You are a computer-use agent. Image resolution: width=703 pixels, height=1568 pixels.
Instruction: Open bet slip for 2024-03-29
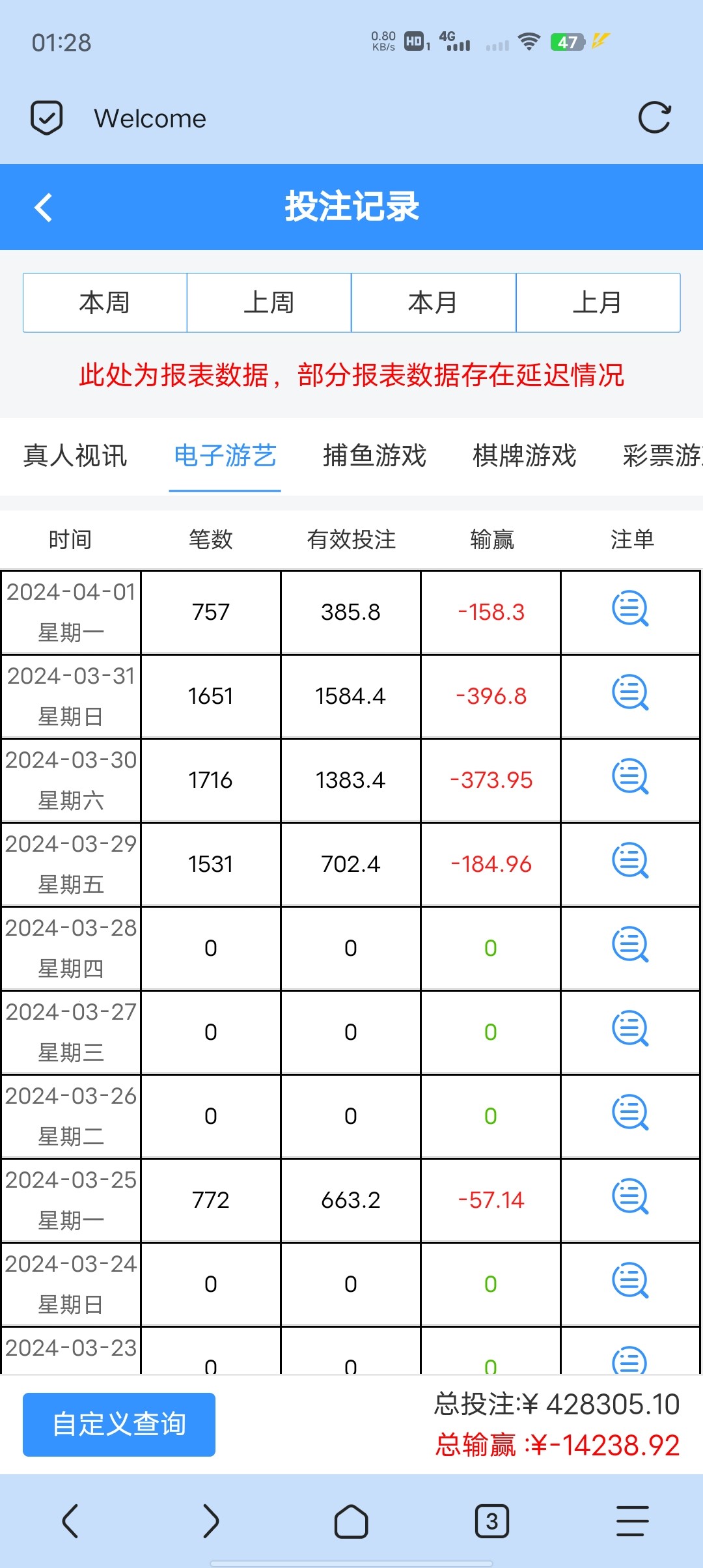(630, 861)
